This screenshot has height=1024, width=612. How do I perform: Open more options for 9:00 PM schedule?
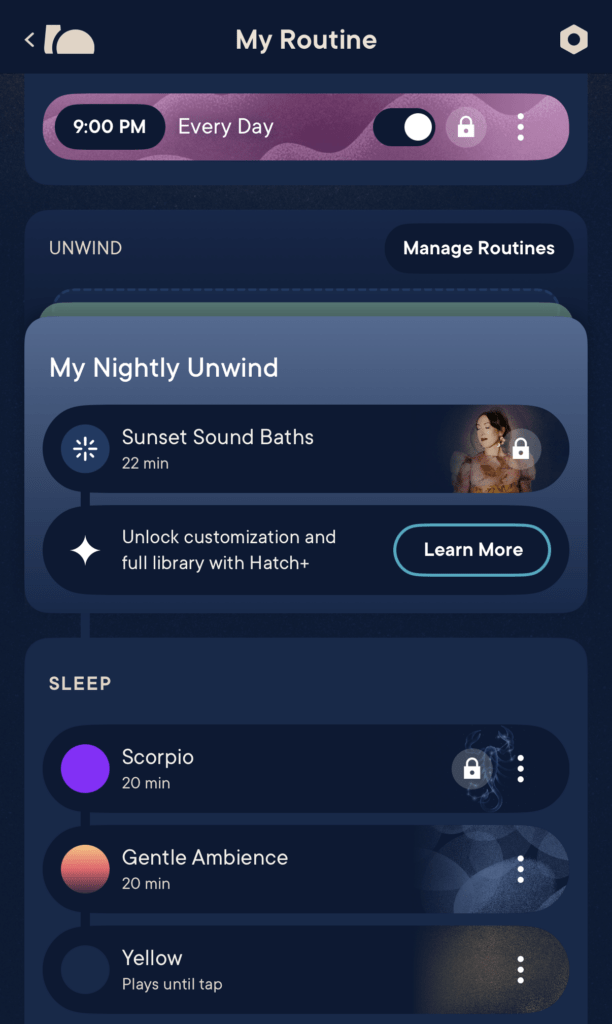(521, 127)
